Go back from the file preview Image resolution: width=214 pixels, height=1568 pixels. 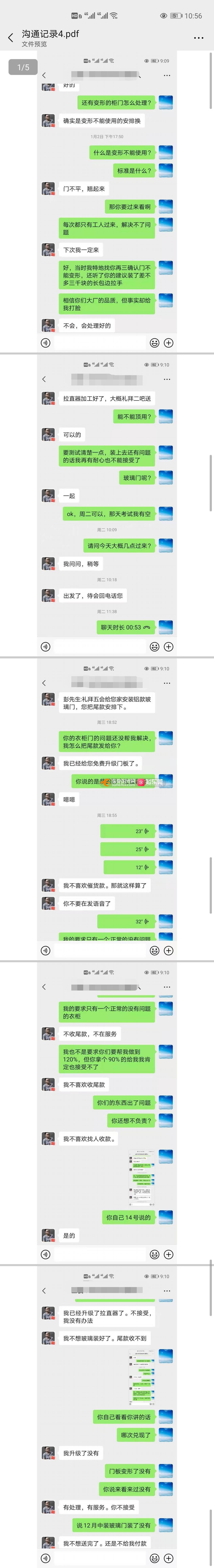pyautogui.click(x=10, y=38)
